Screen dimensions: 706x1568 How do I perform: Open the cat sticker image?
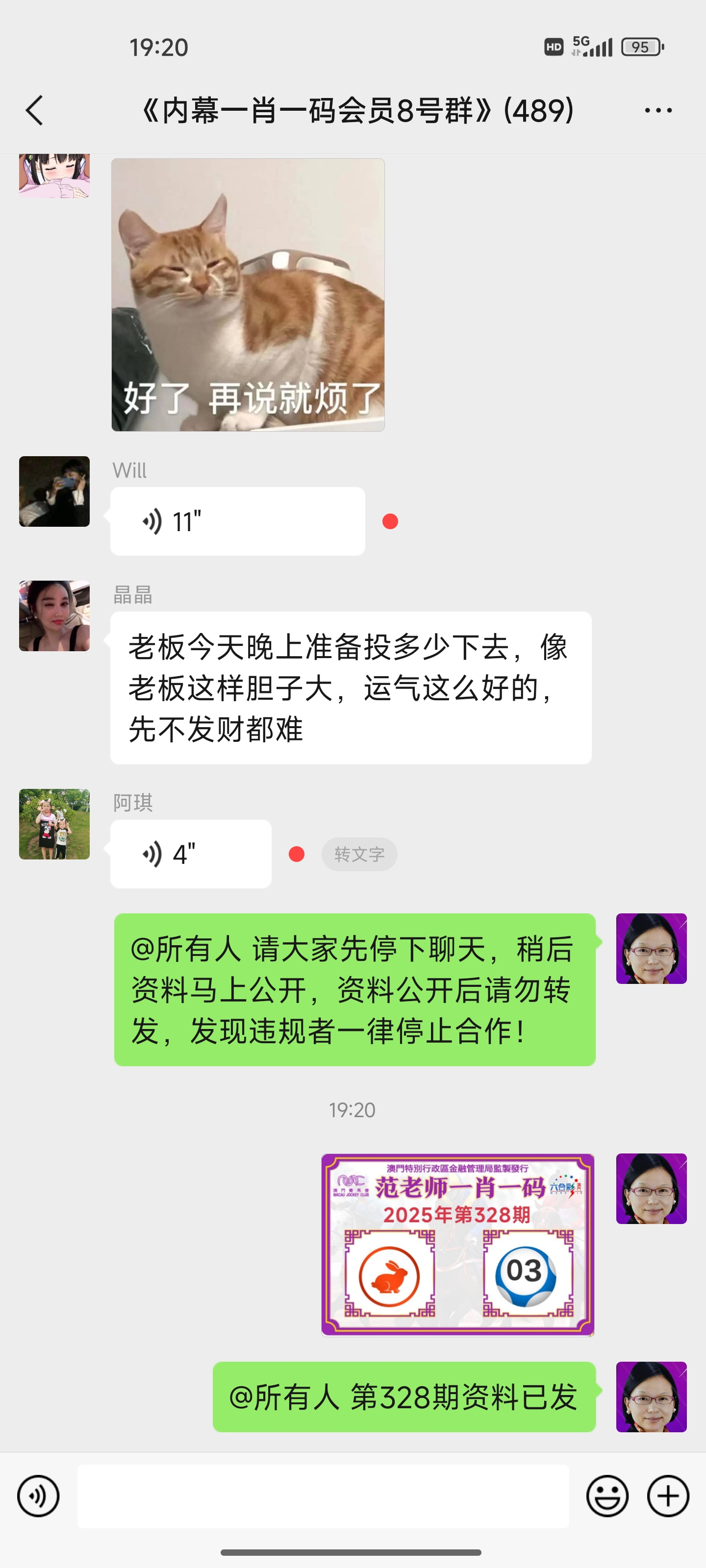pyautogui.click(x=248, y=294)
